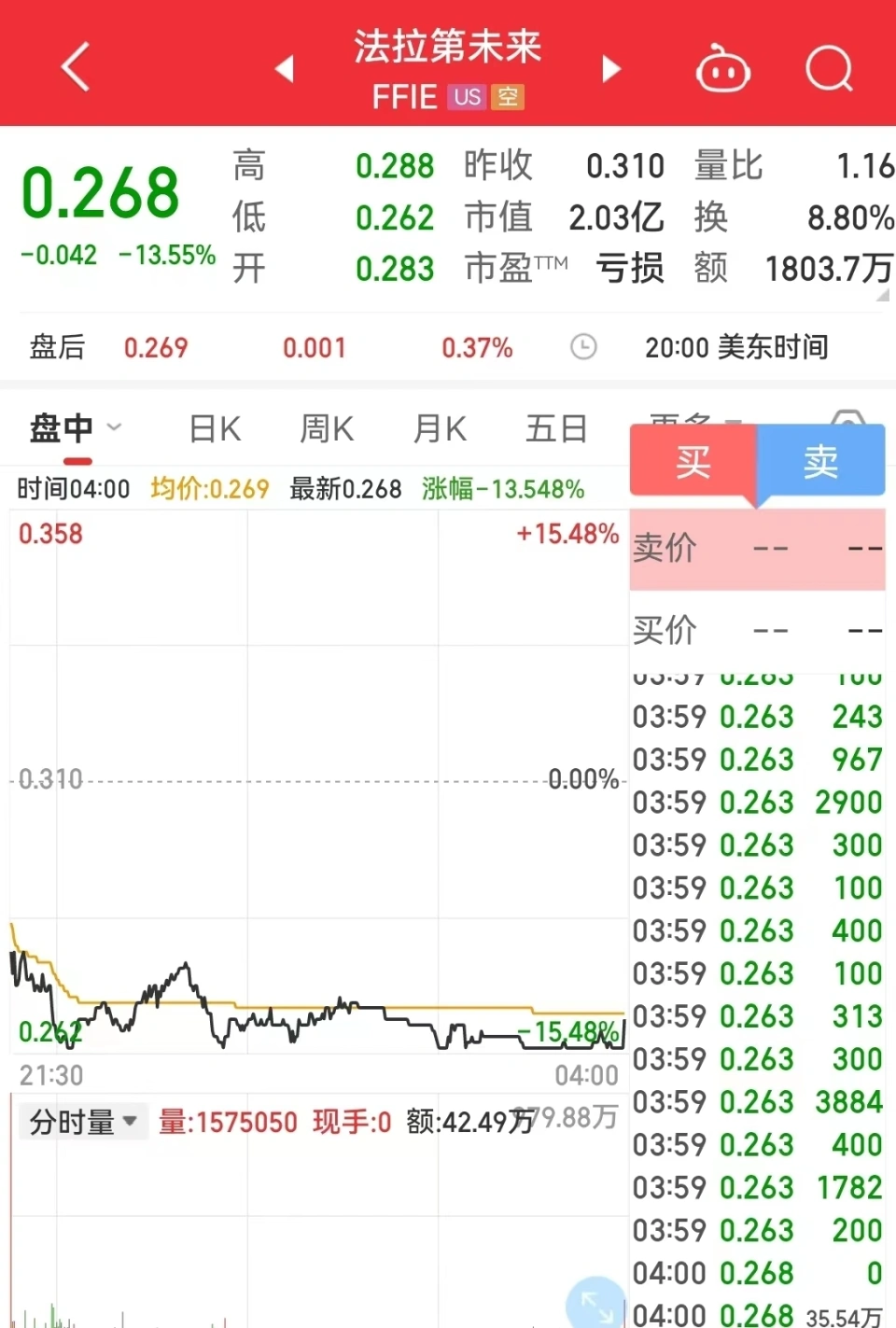896x1328 pixels.
Task: Switch to the next stock
Action: click(611, 68)
